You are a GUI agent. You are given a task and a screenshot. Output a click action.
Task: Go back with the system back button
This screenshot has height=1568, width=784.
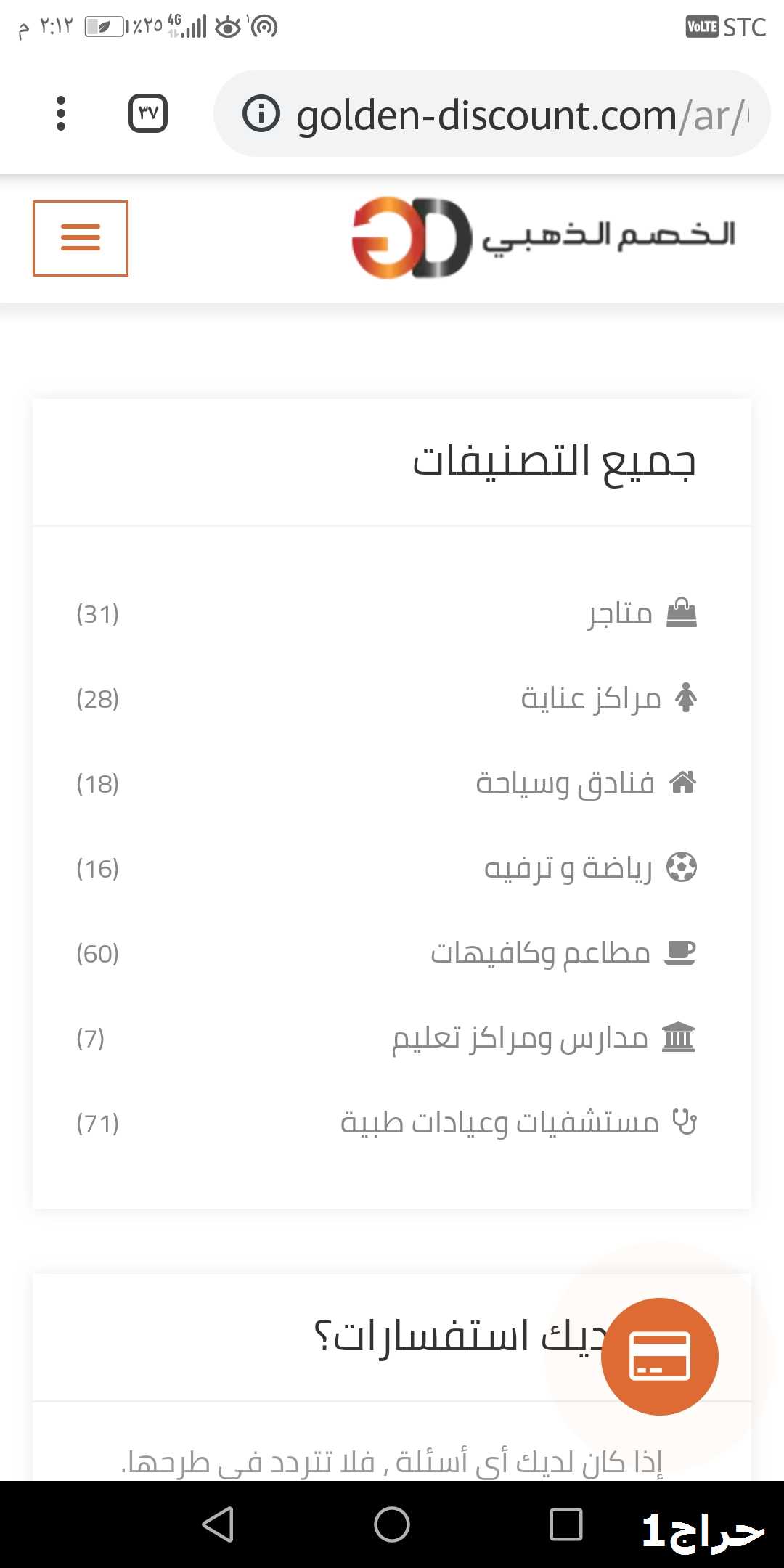218,1524
